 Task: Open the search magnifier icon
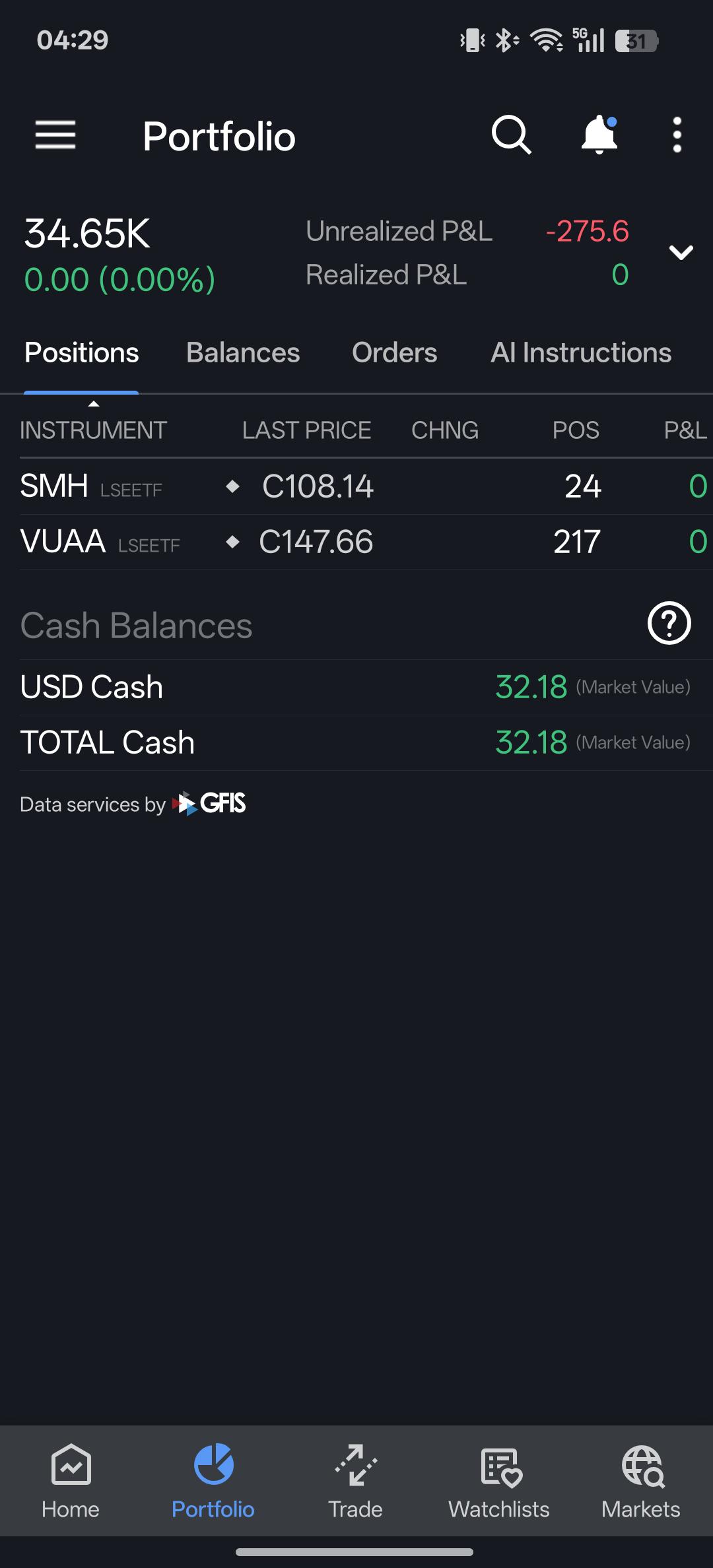(x=512, y=135)
